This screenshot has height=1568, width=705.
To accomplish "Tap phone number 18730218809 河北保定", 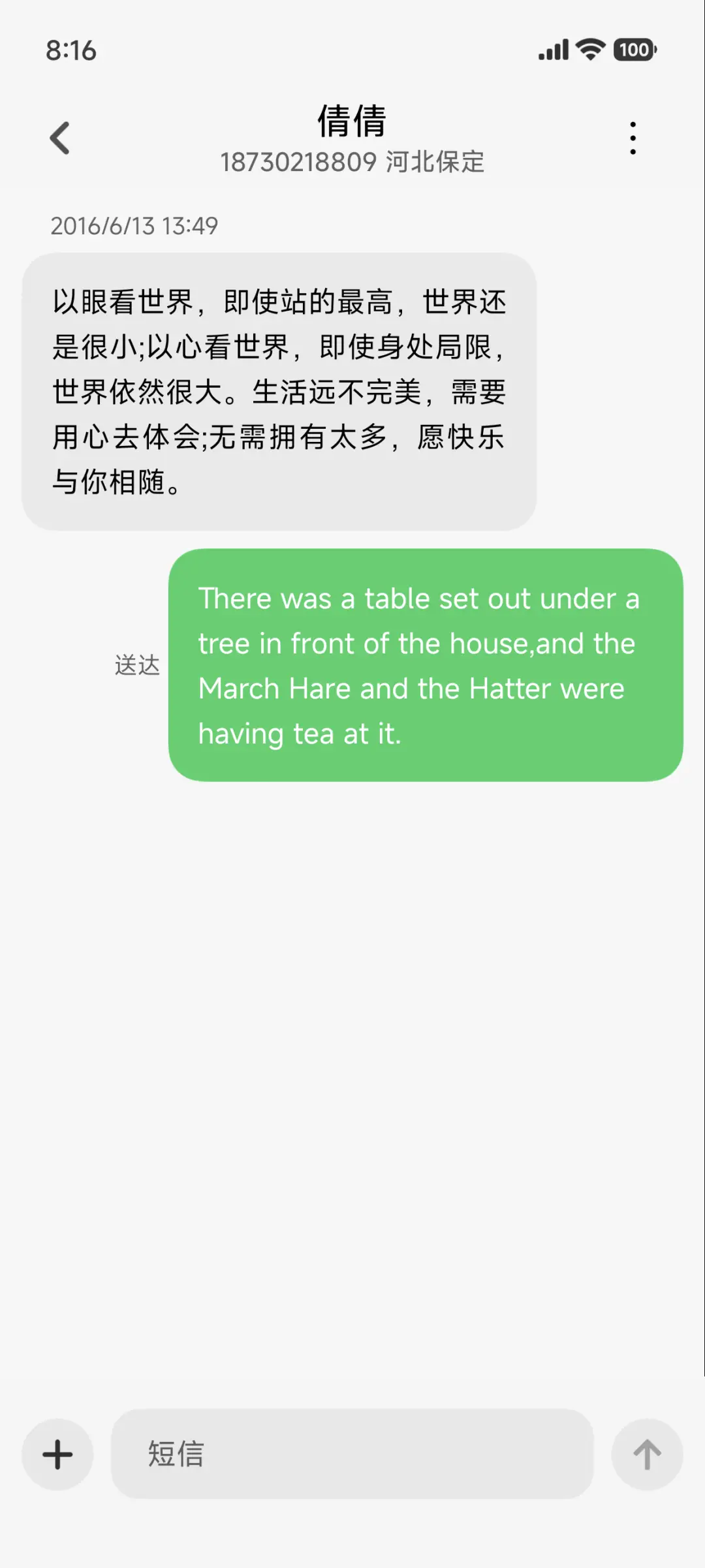I will [x=352, y=162].
